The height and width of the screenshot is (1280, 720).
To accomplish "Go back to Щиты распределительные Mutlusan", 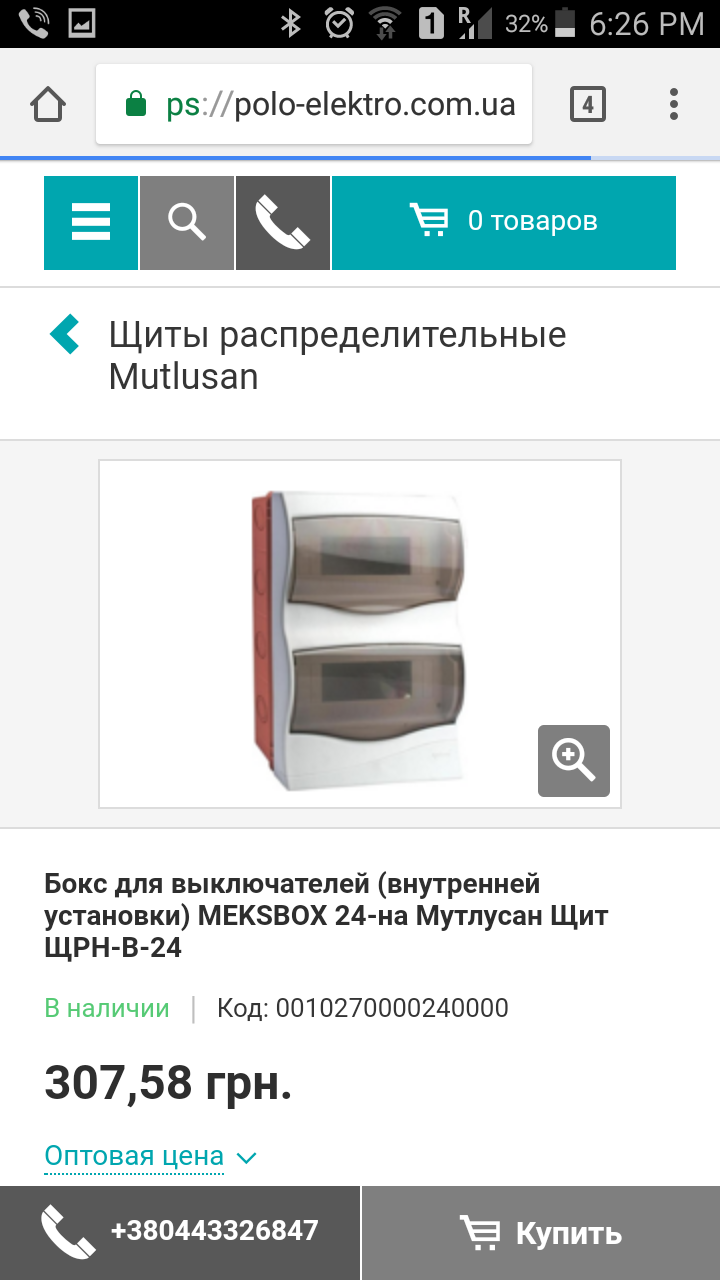I will pos(65,334).
